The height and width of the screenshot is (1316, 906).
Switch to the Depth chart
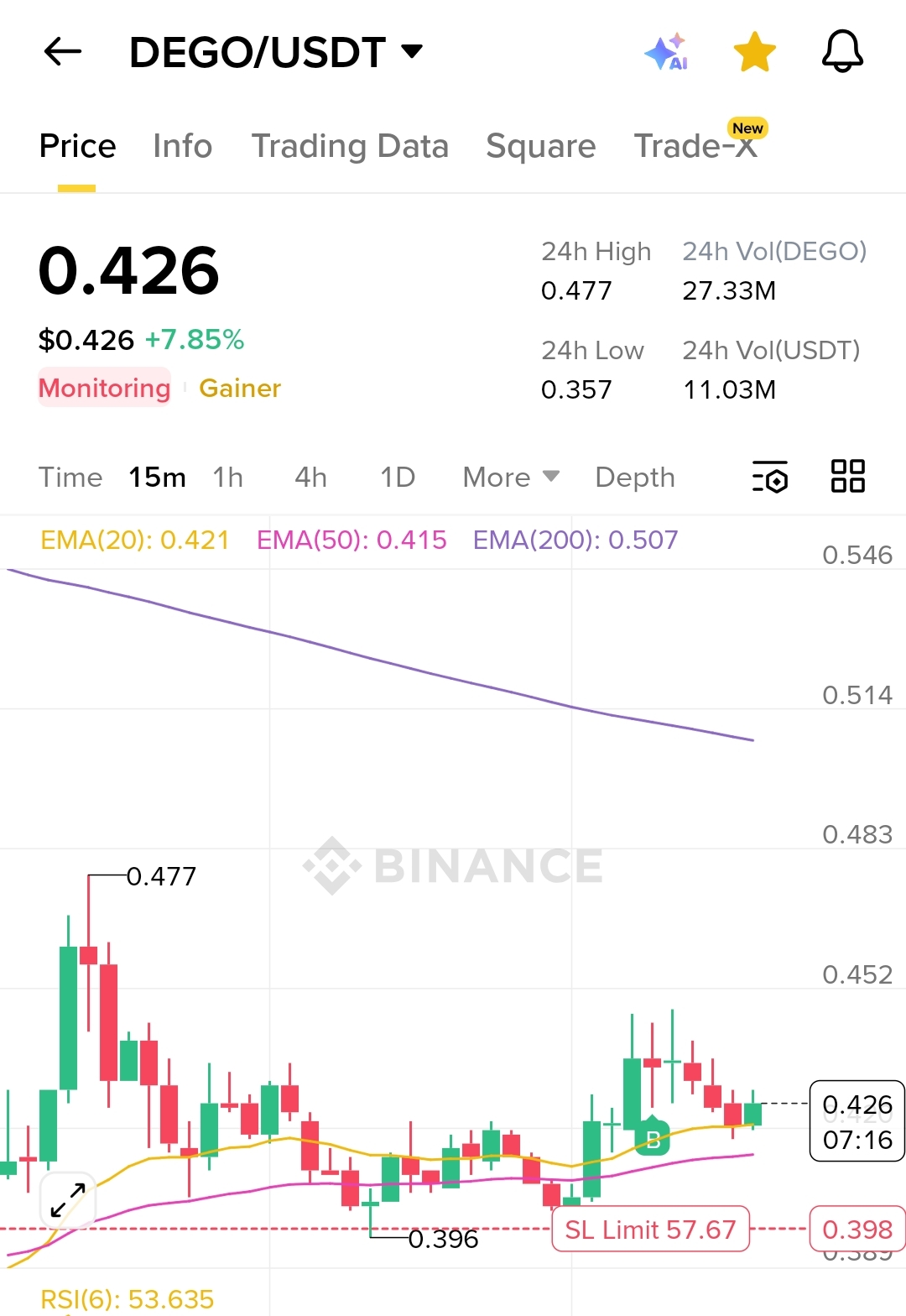pos(634,478)
